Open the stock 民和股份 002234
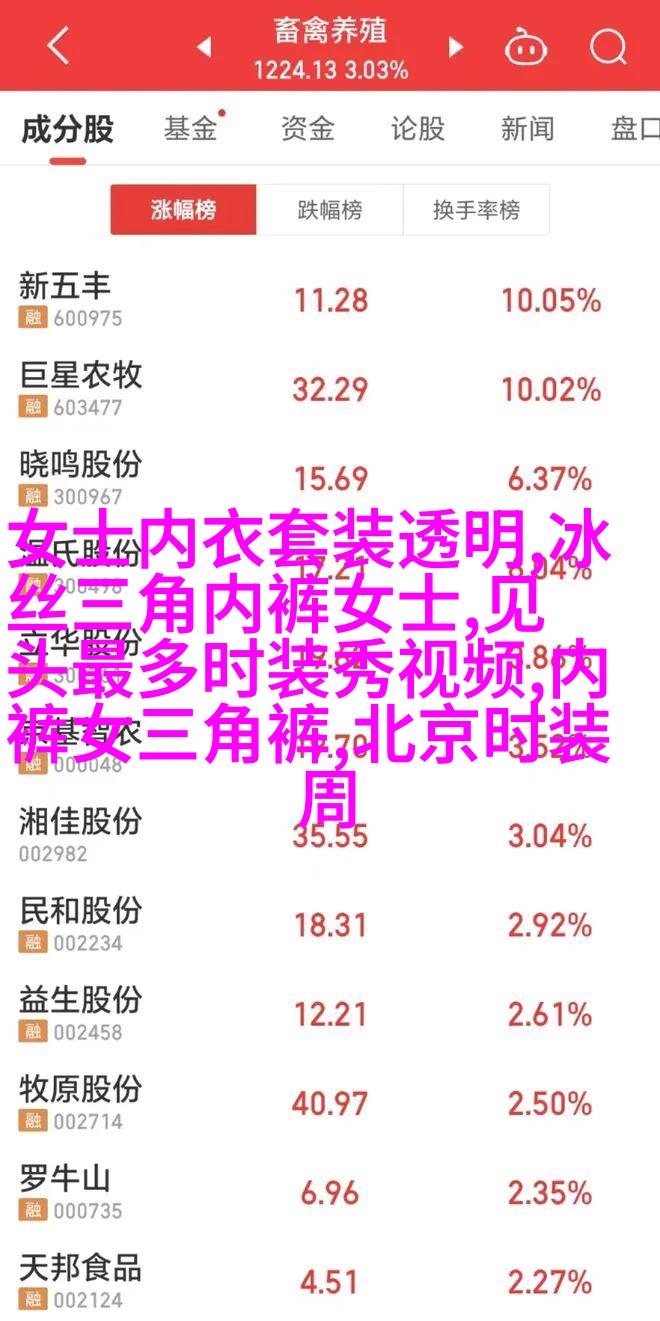Viewport: 660px width, 1321px height. click(x=330, y=925)
